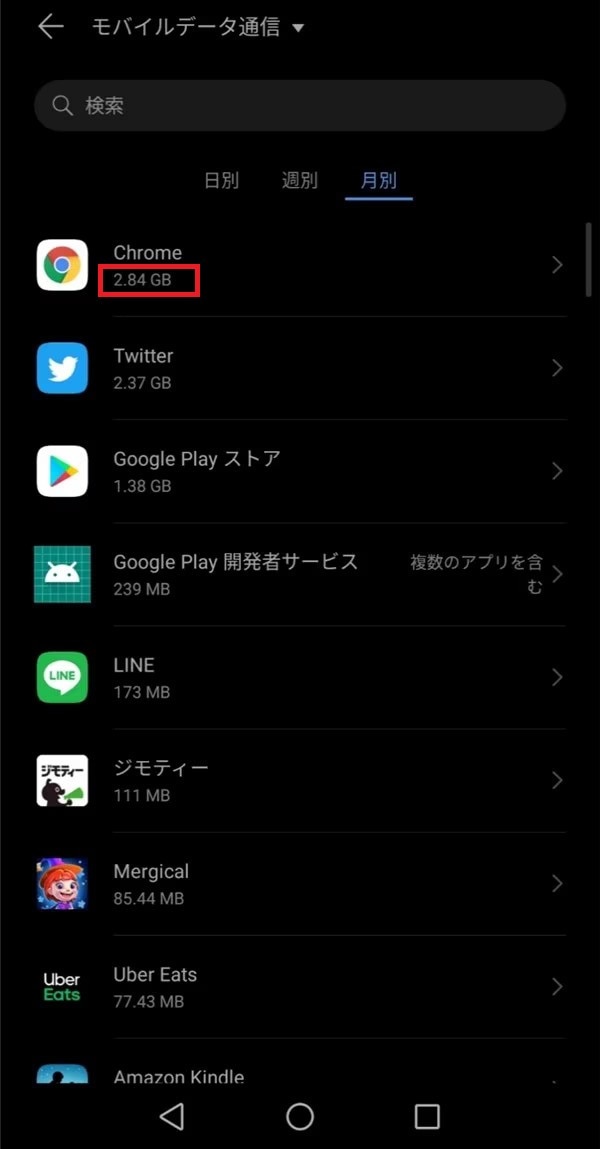
Task: View ジモティー data usage details
Action: [x=300, y=780]
